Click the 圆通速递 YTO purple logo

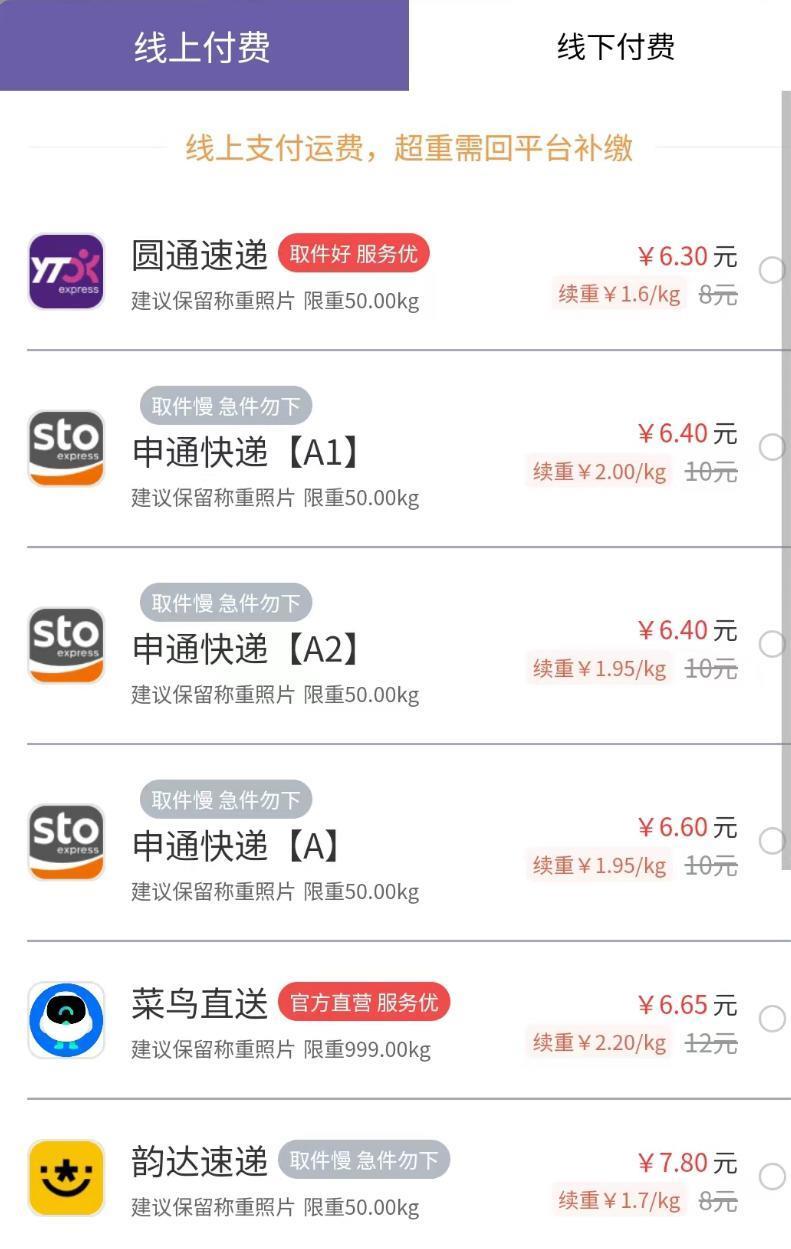[65, 271]
